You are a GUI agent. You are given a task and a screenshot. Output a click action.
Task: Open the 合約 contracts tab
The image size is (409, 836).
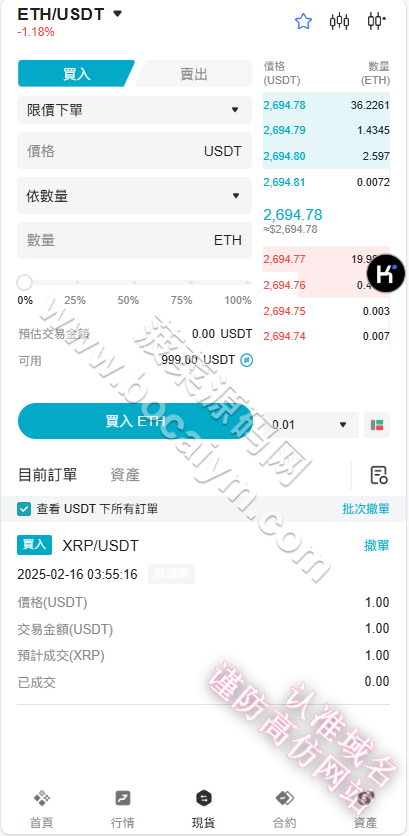pos(284,808)
